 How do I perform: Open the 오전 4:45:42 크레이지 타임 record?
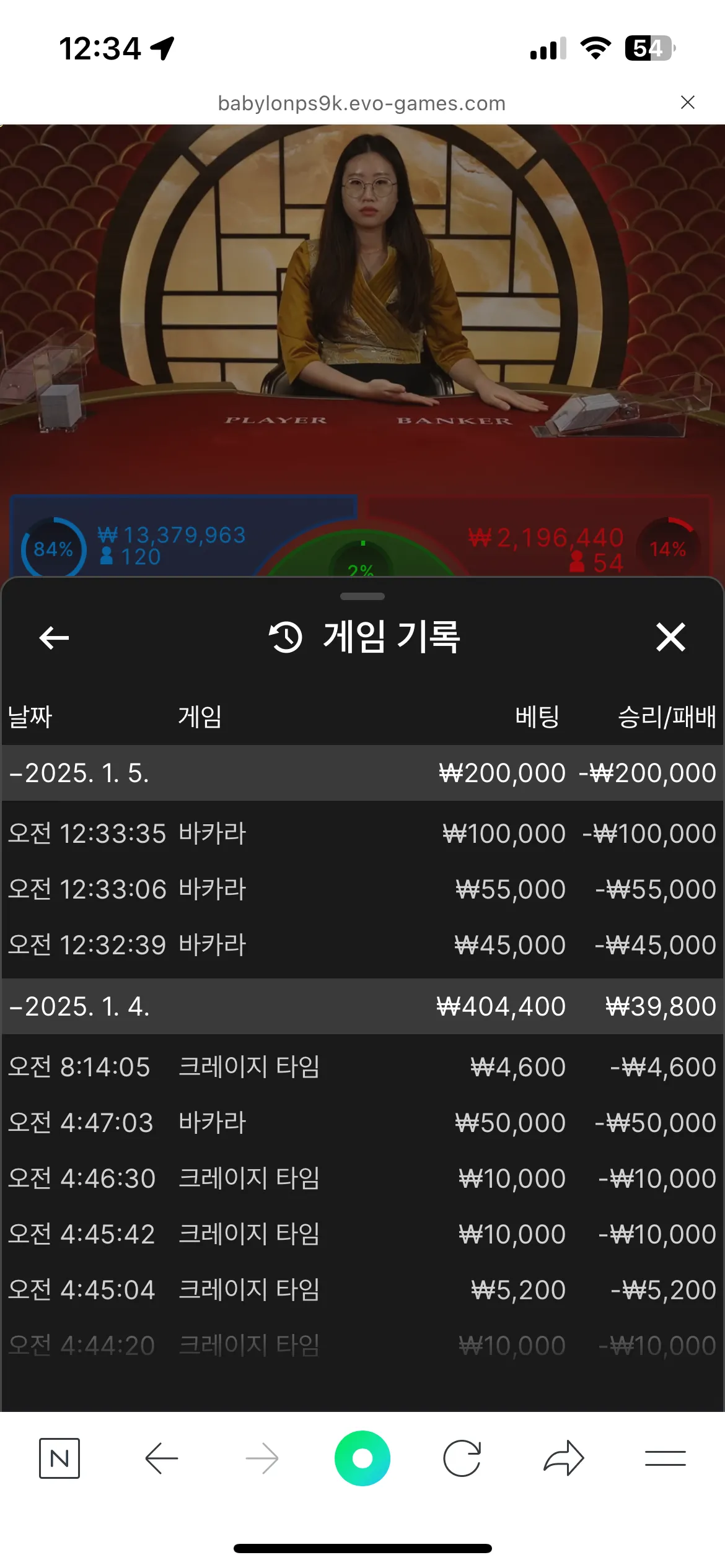point(362,1234)
